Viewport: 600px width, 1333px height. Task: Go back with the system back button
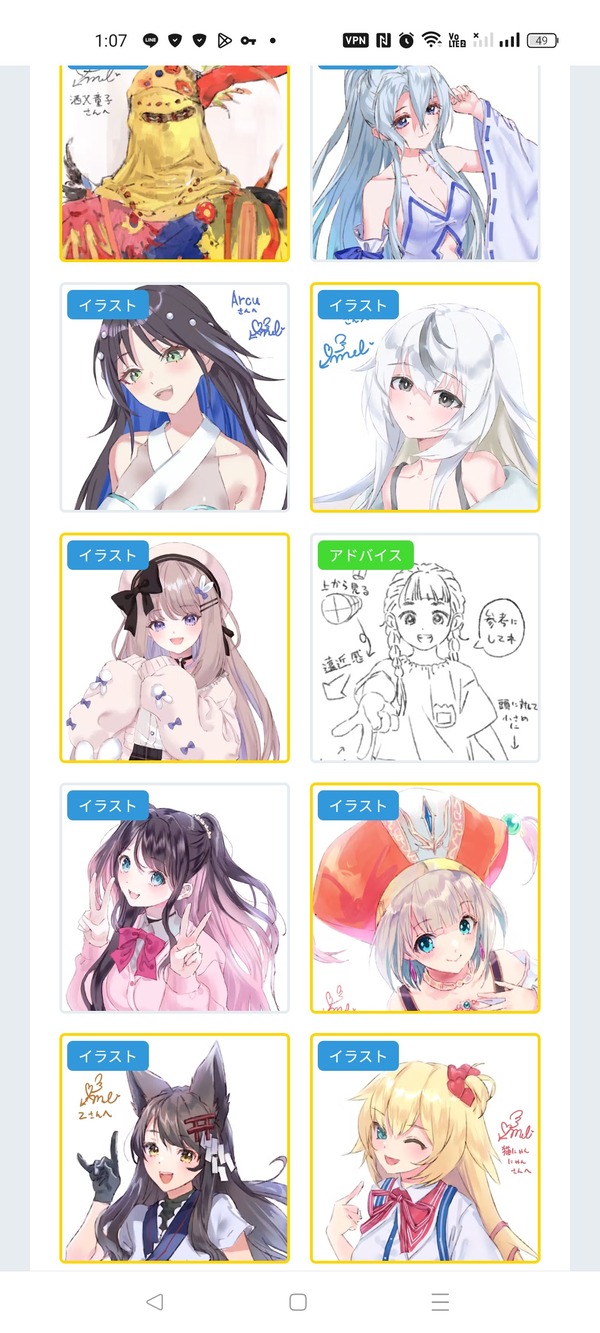(154, 1302)
